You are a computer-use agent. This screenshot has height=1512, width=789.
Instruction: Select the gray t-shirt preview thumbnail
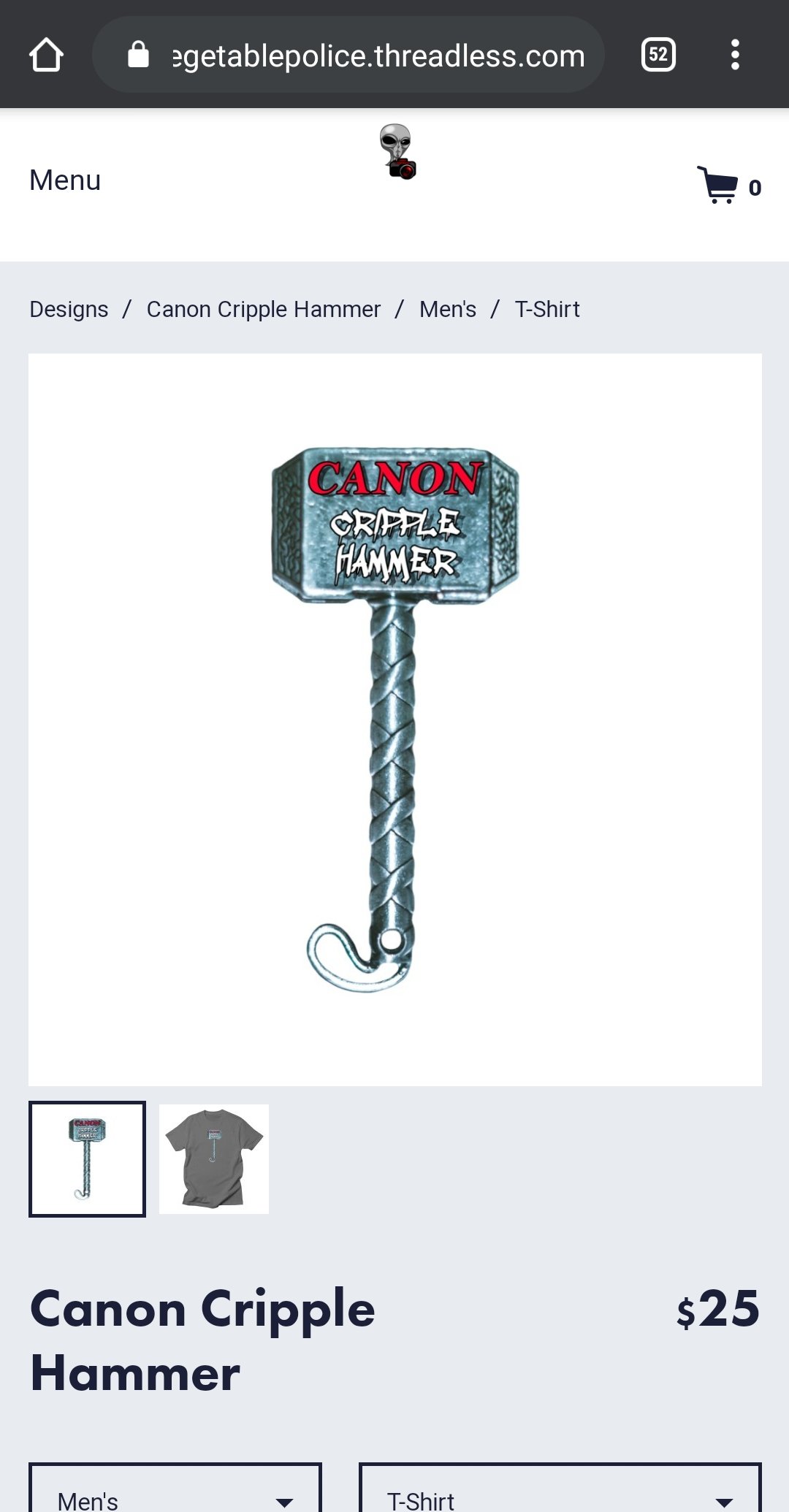(214, 1159)
